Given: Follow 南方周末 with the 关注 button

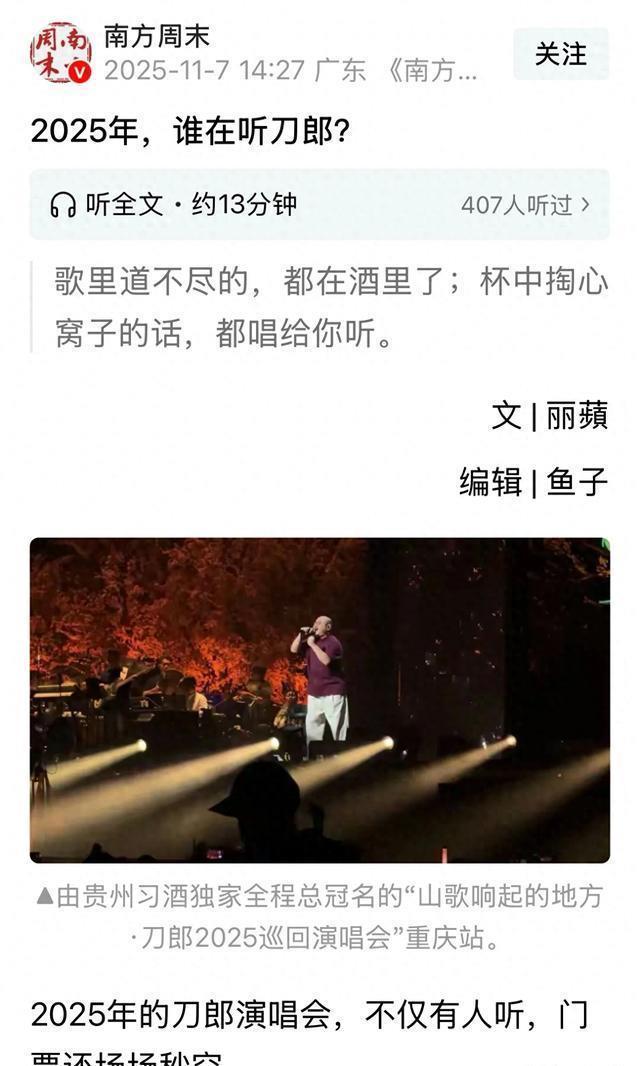Looking at the screenshot, I should point(560,54).
